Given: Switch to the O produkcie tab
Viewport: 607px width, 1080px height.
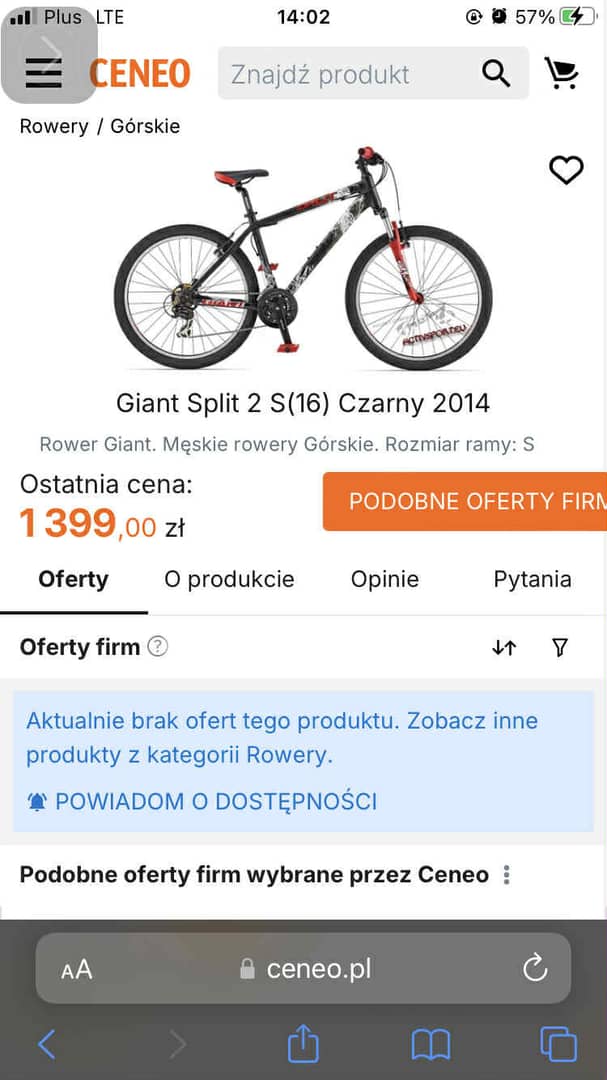Looking at the screenshot, I should point(229,579).
